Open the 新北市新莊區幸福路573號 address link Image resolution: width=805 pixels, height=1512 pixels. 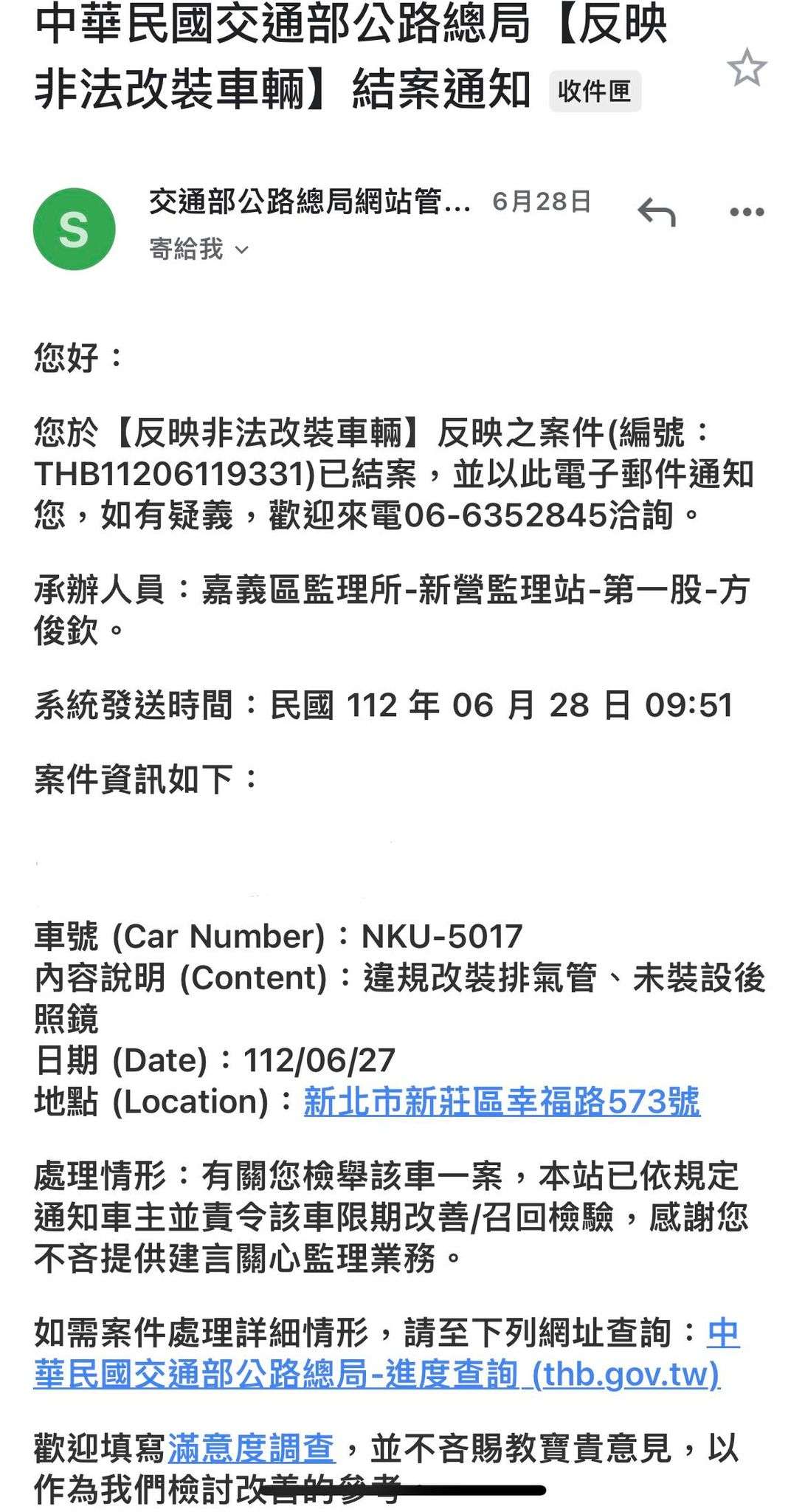pos(502,1101)
